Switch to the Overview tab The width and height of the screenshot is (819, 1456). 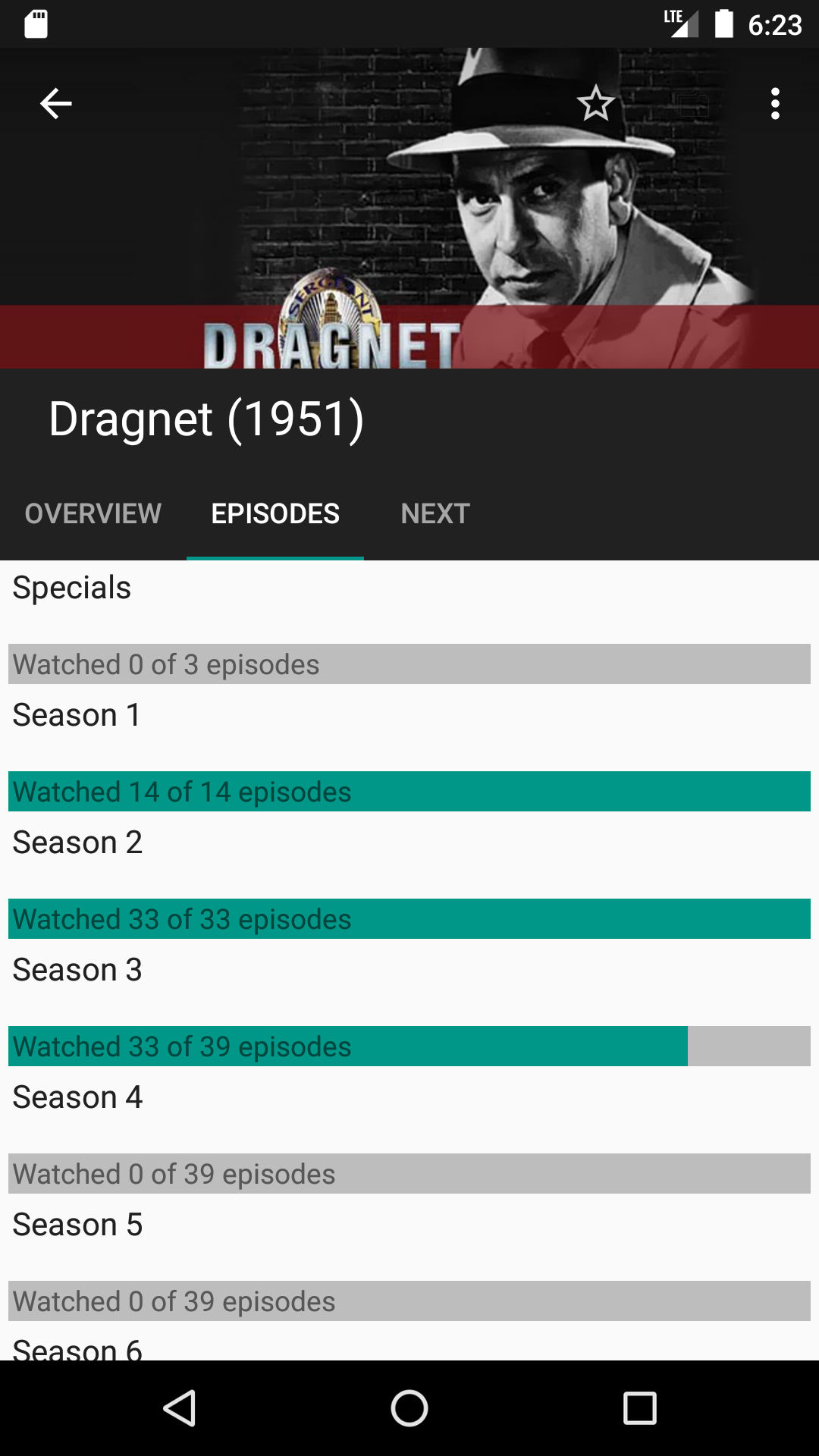point(93,513)
